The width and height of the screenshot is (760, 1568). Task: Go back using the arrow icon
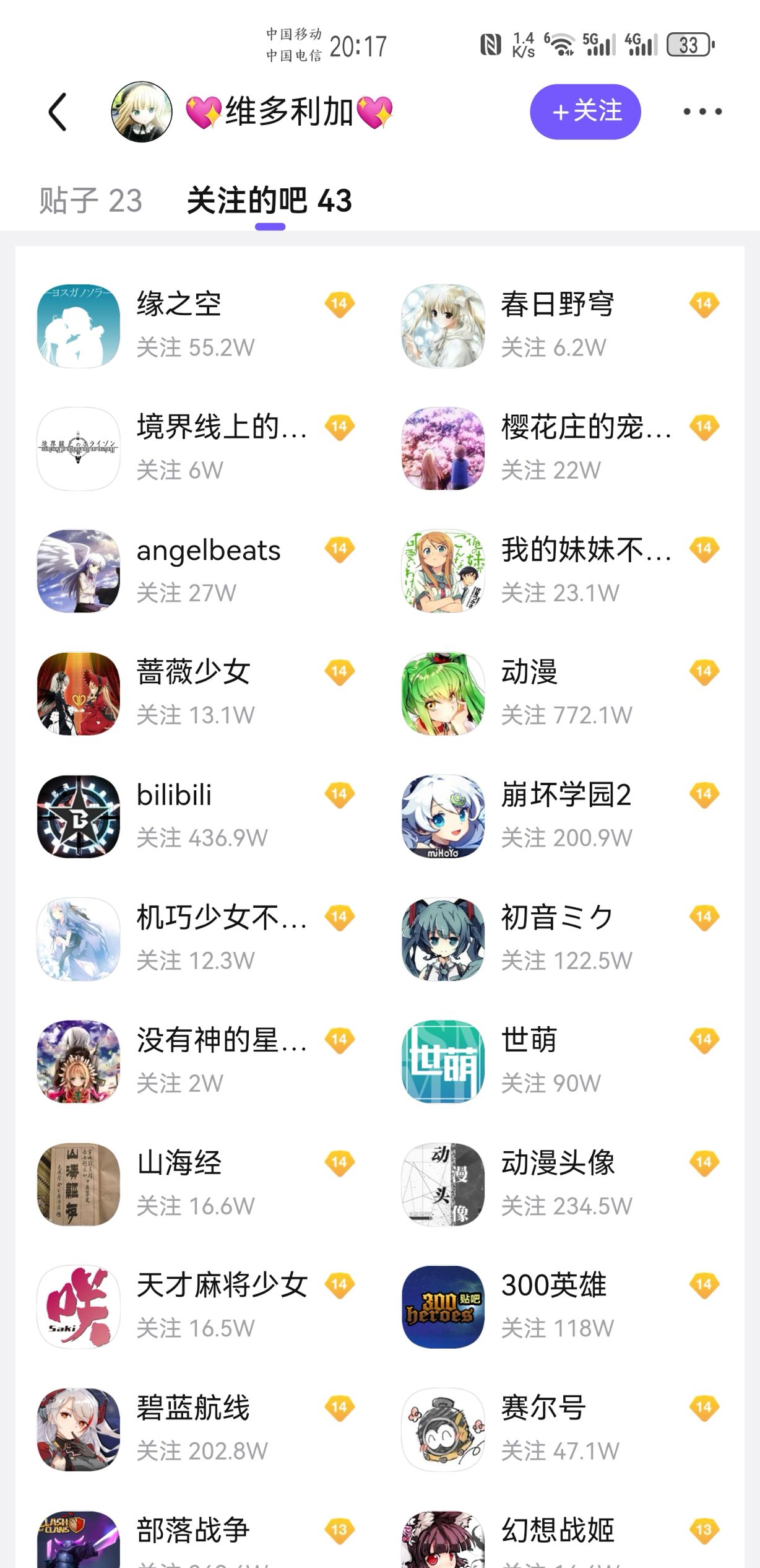click(x=58, y=112)
